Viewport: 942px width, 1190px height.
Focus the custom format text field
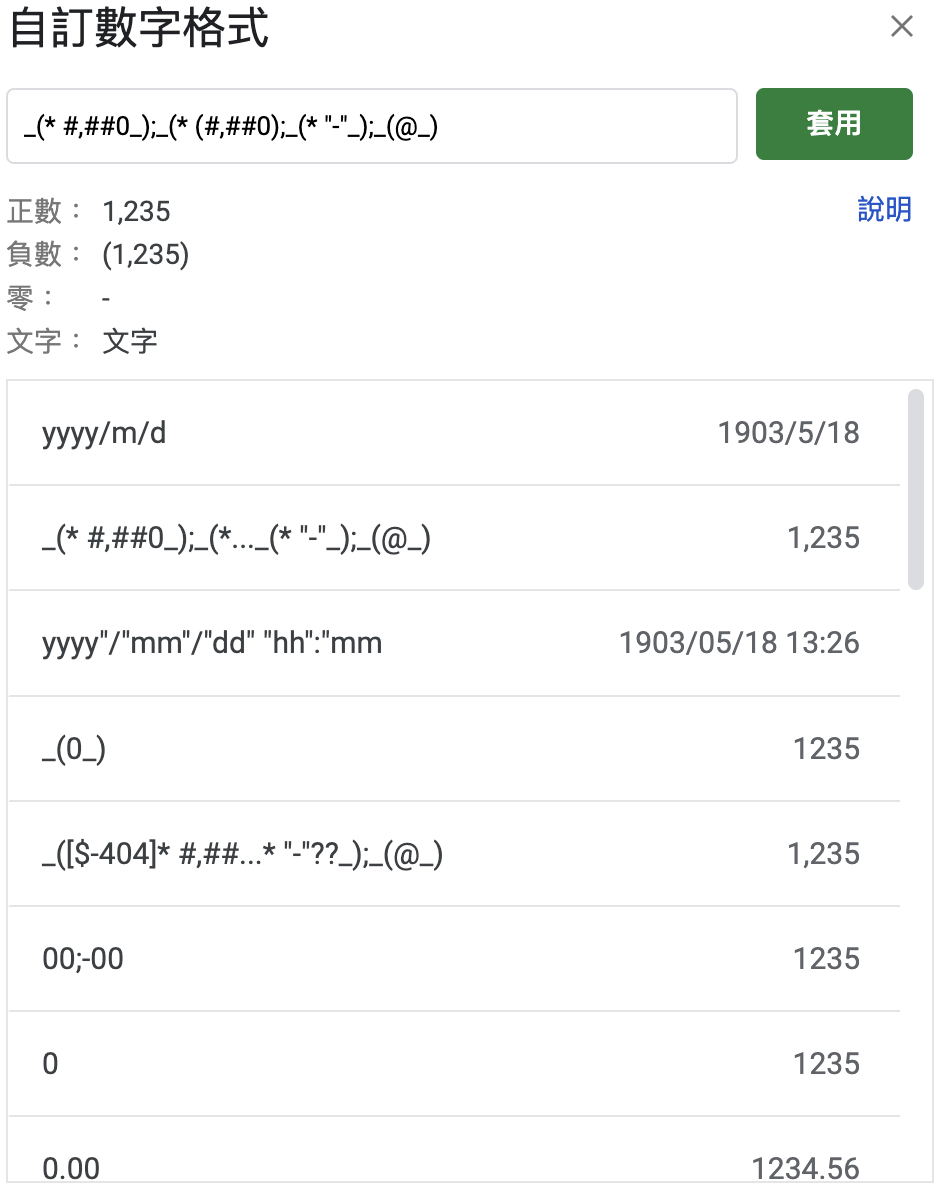[372, 126]
